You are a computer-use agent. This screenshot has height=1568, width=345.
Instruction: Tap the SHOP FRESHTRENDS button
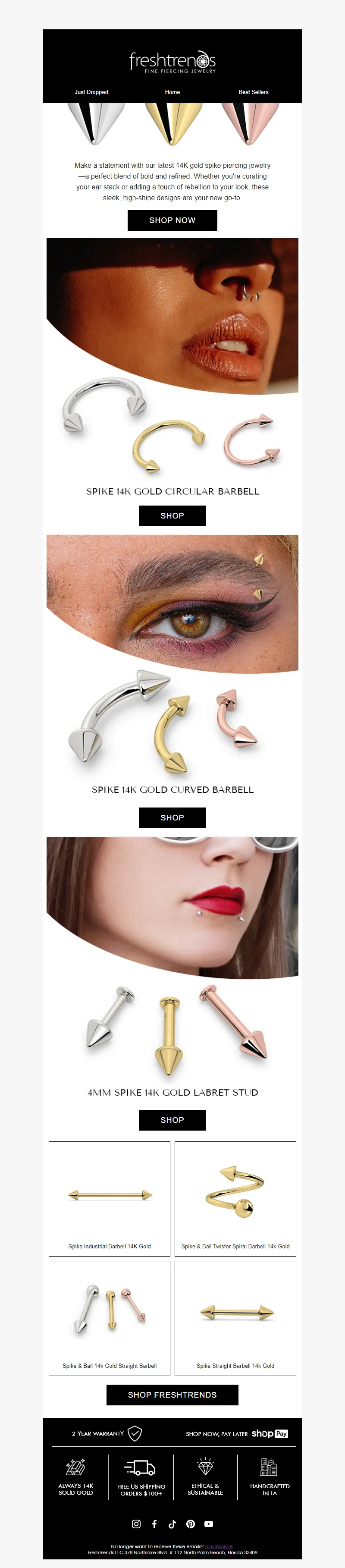(x=172, y=1395)
